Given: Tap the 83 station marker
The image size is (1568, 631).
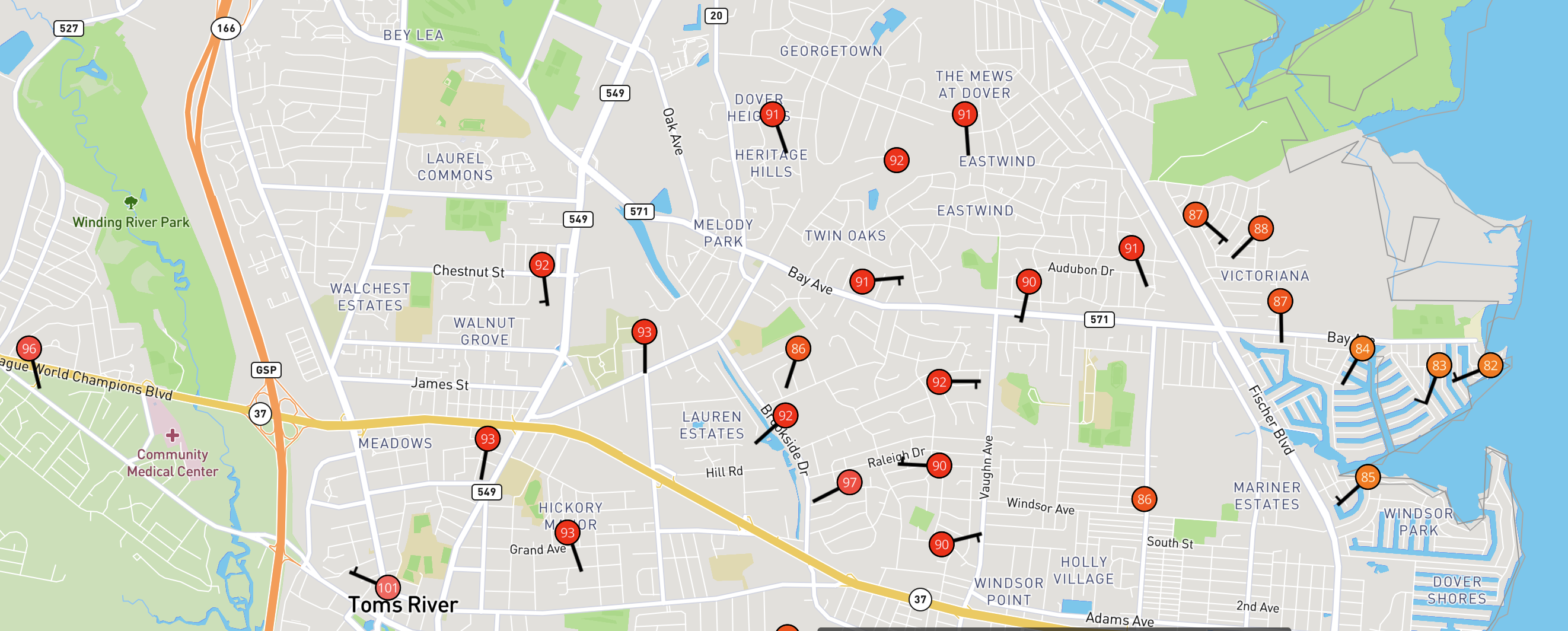Looking at the screenshot, I should [1439, 365].
